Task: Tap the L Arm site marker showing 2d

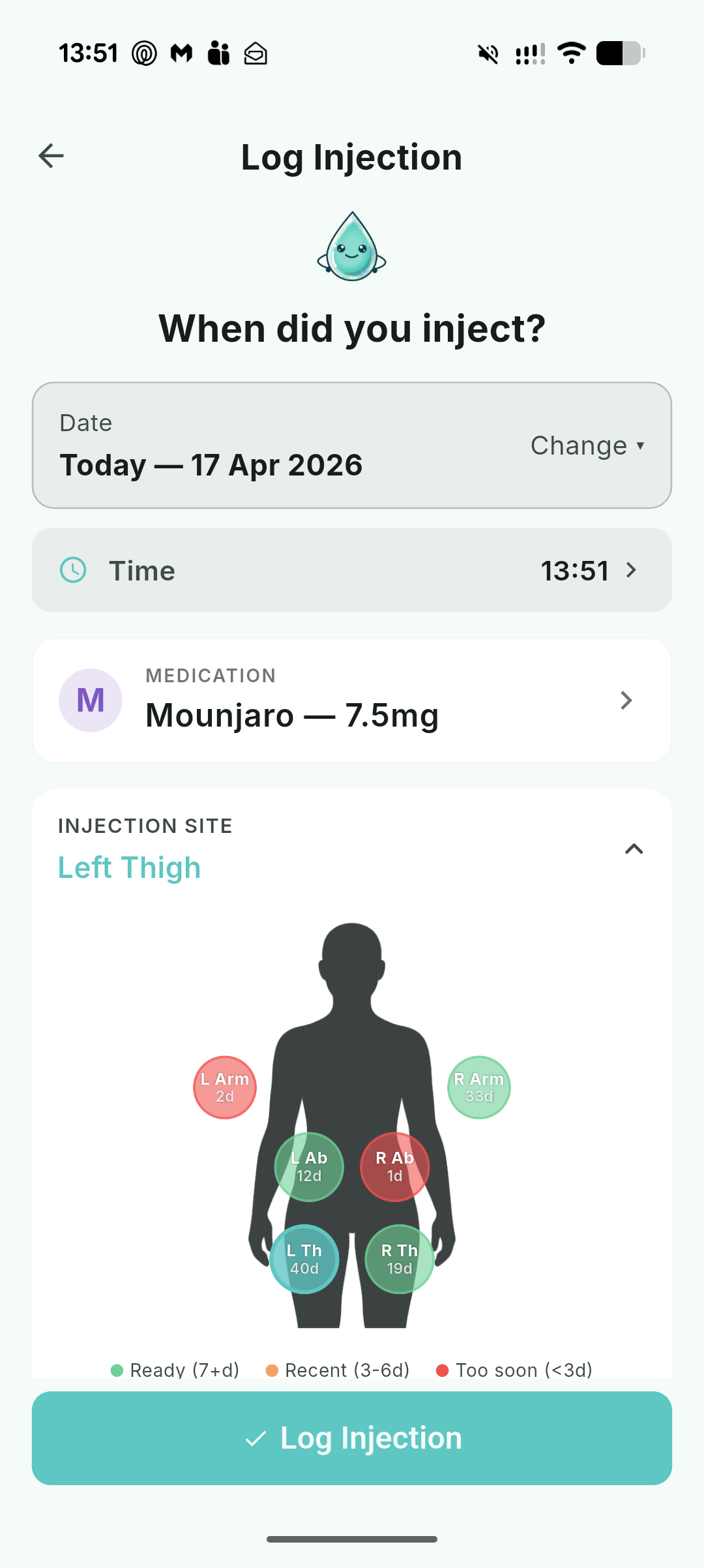Action: click(x=224, y=1086)
